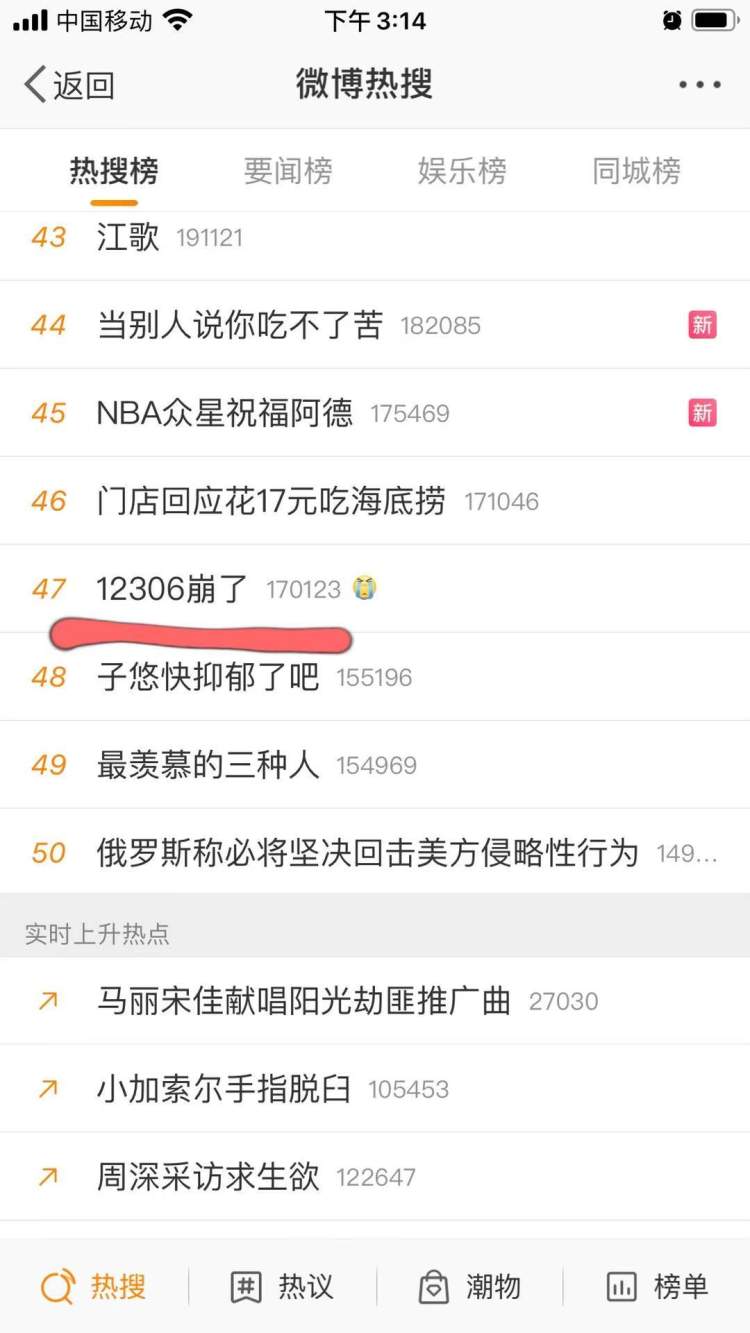Switch to the 榜单 bottom tab
The image size is (750, 1333).
(x=657, y=1287)
